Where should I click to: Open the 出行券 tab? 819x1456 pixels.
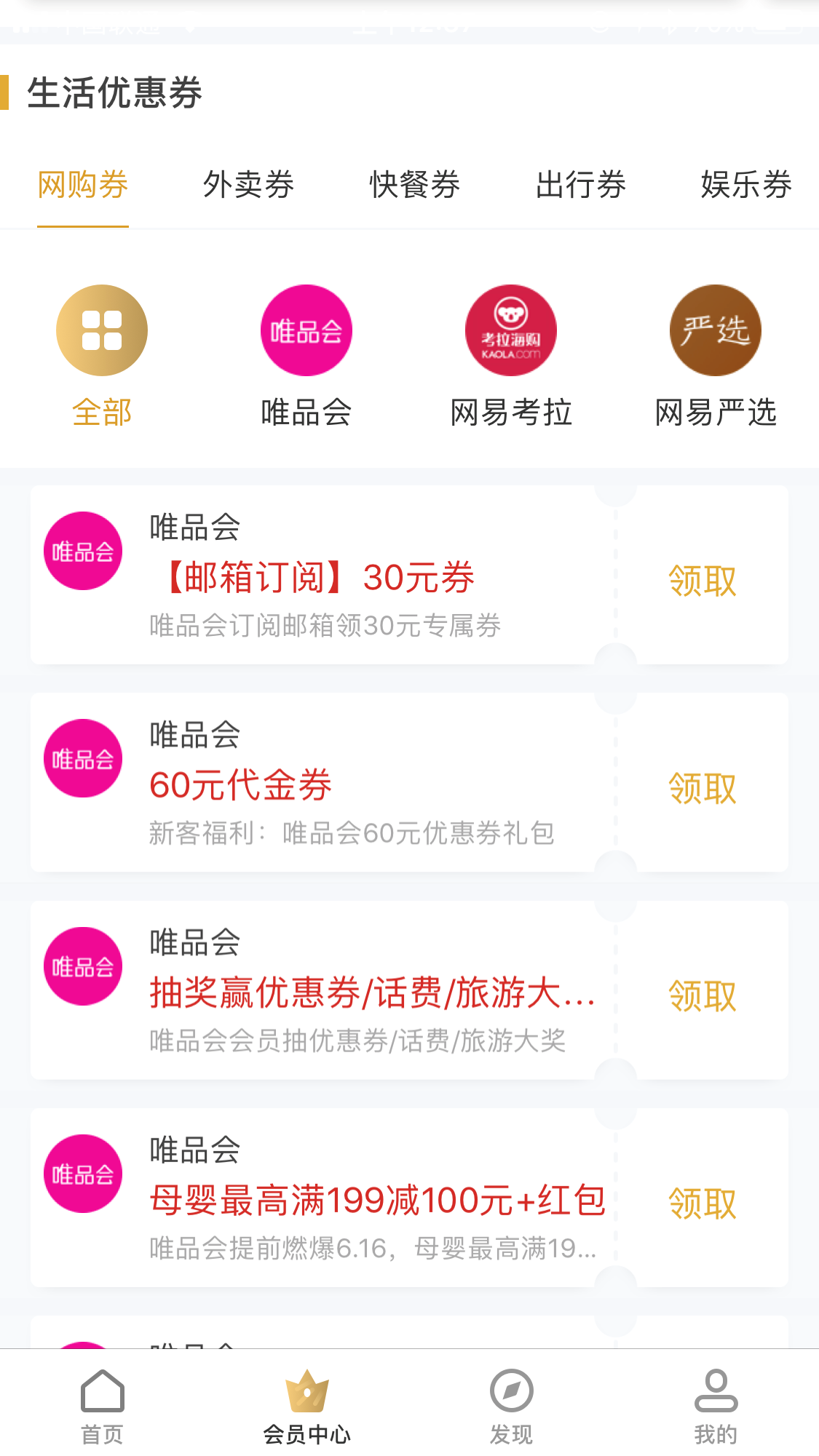tap(580, 185)
